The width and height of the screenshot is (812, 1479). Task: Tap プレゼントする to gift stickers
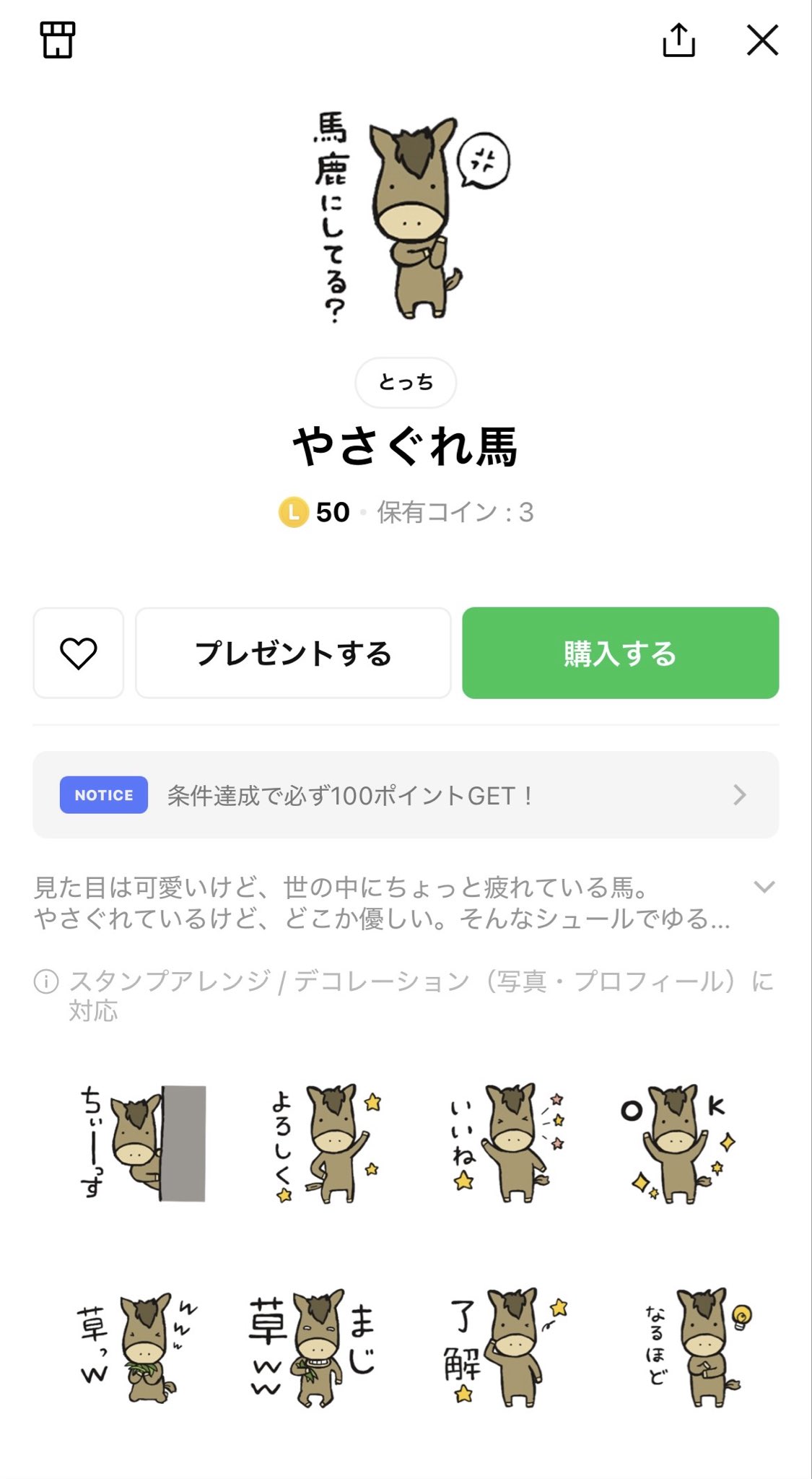(293, 653)
